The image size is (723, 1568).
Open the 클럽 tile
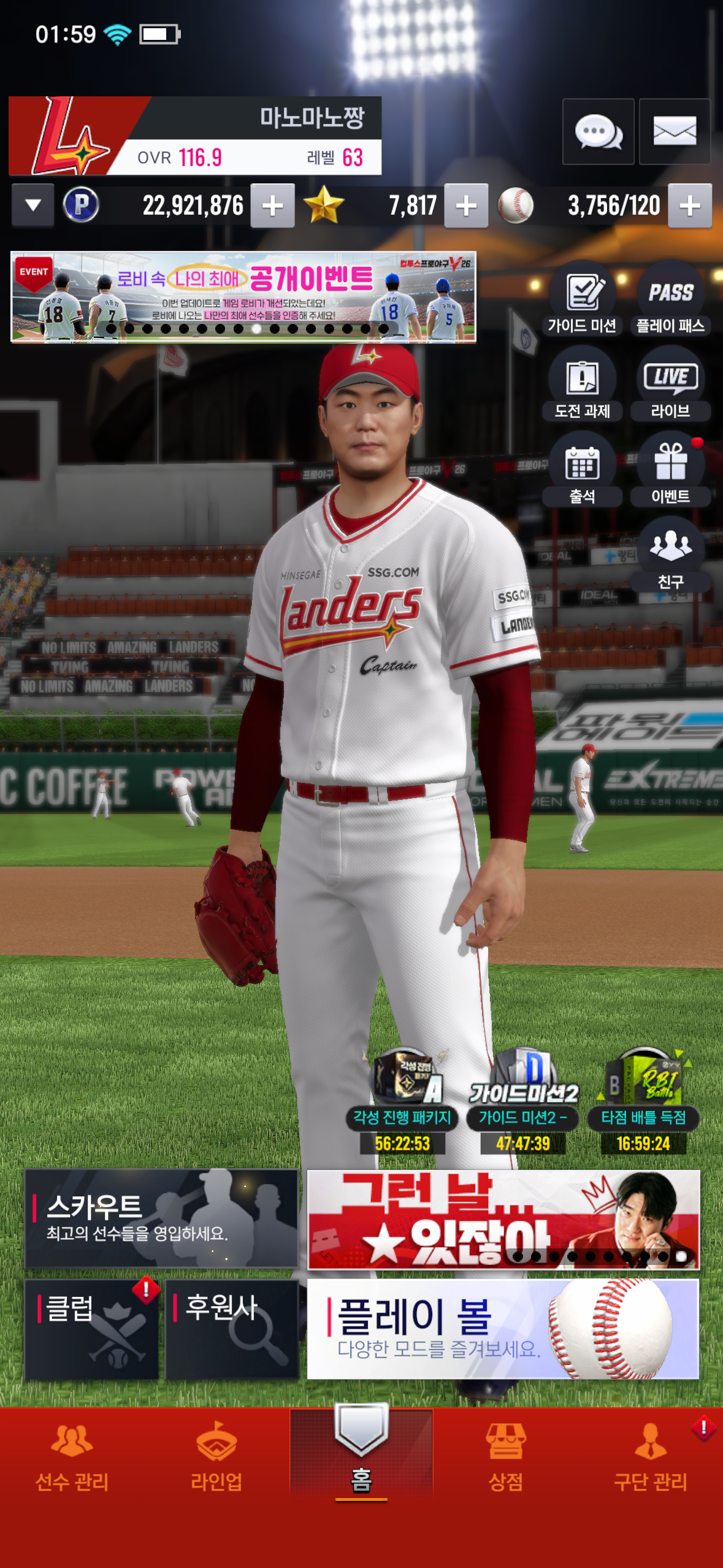click(91, 1329)
